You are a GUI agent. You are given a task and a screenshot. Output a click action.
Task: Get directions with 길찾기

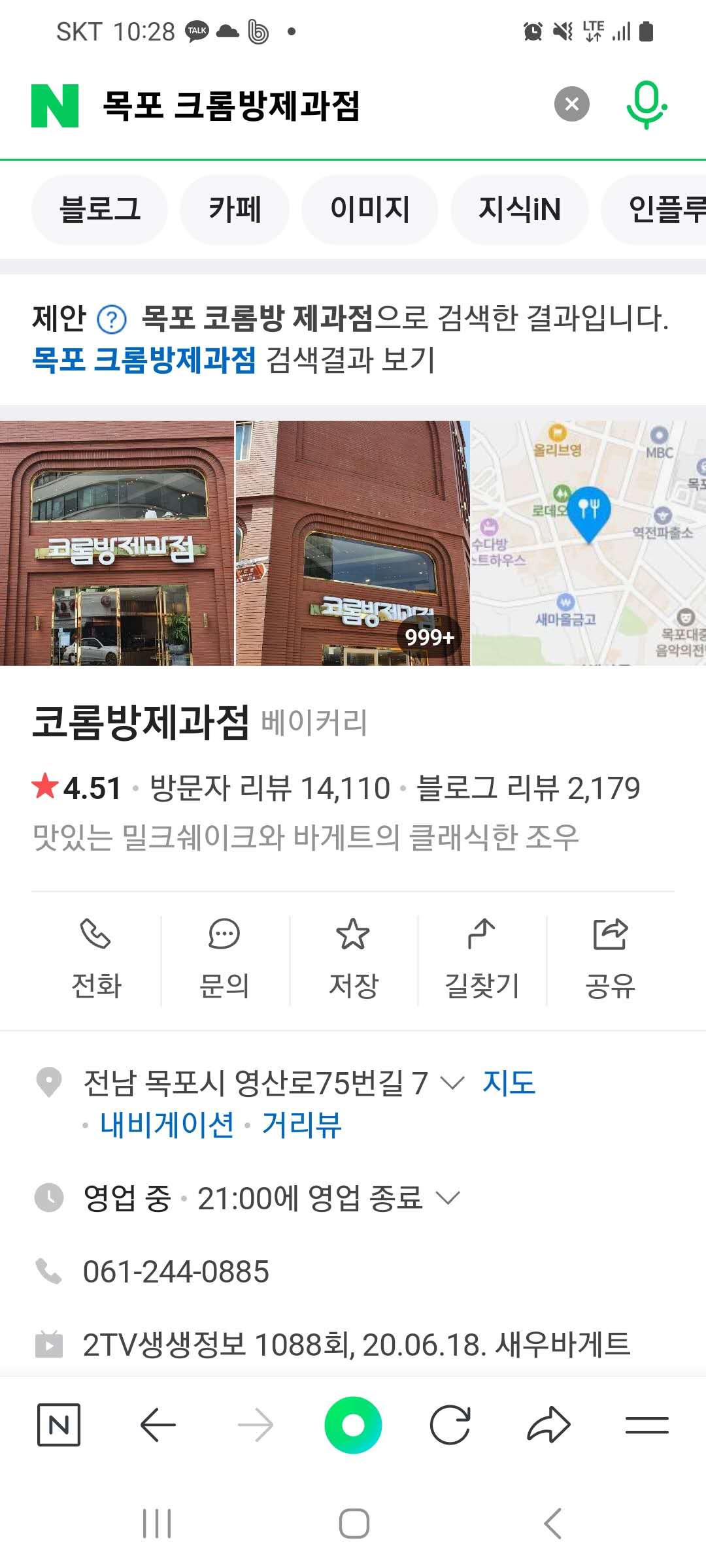[482, 959]
